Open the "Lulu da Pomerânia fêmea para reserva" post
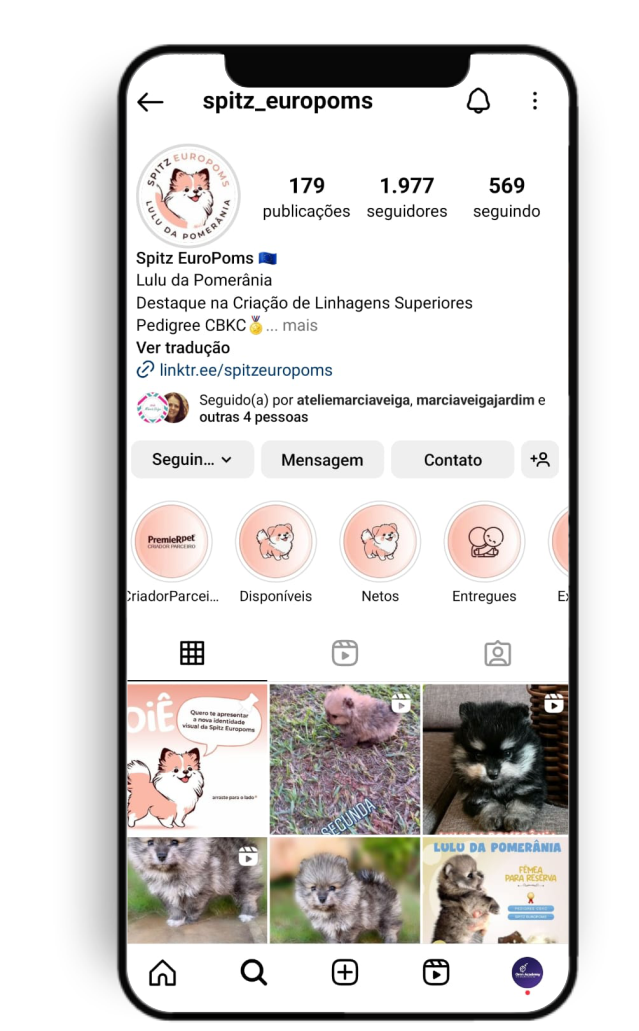639x1031 pixels. pos(494,890)
